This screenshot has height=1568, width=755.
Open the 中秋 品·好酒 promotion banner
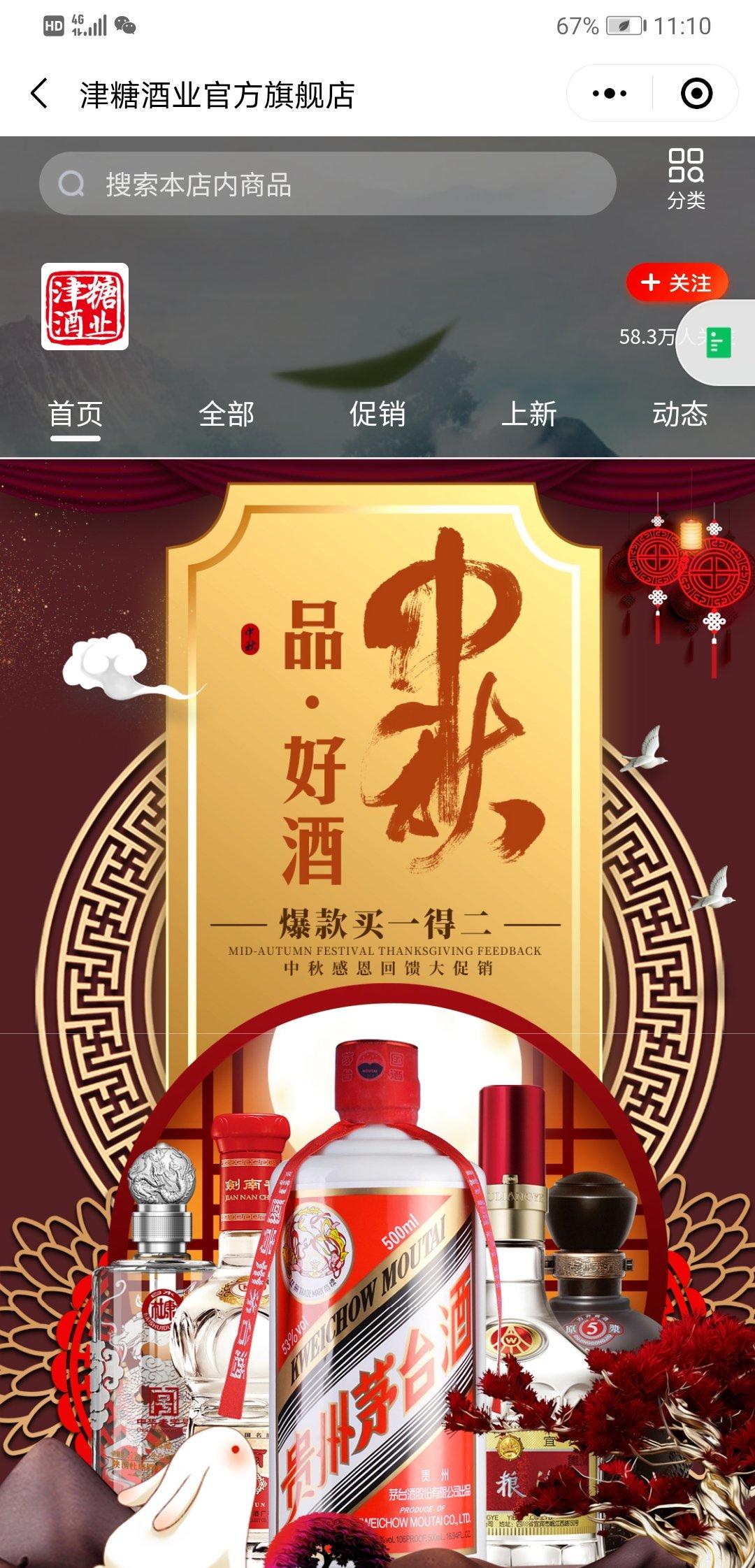(x=377, y=1014)
